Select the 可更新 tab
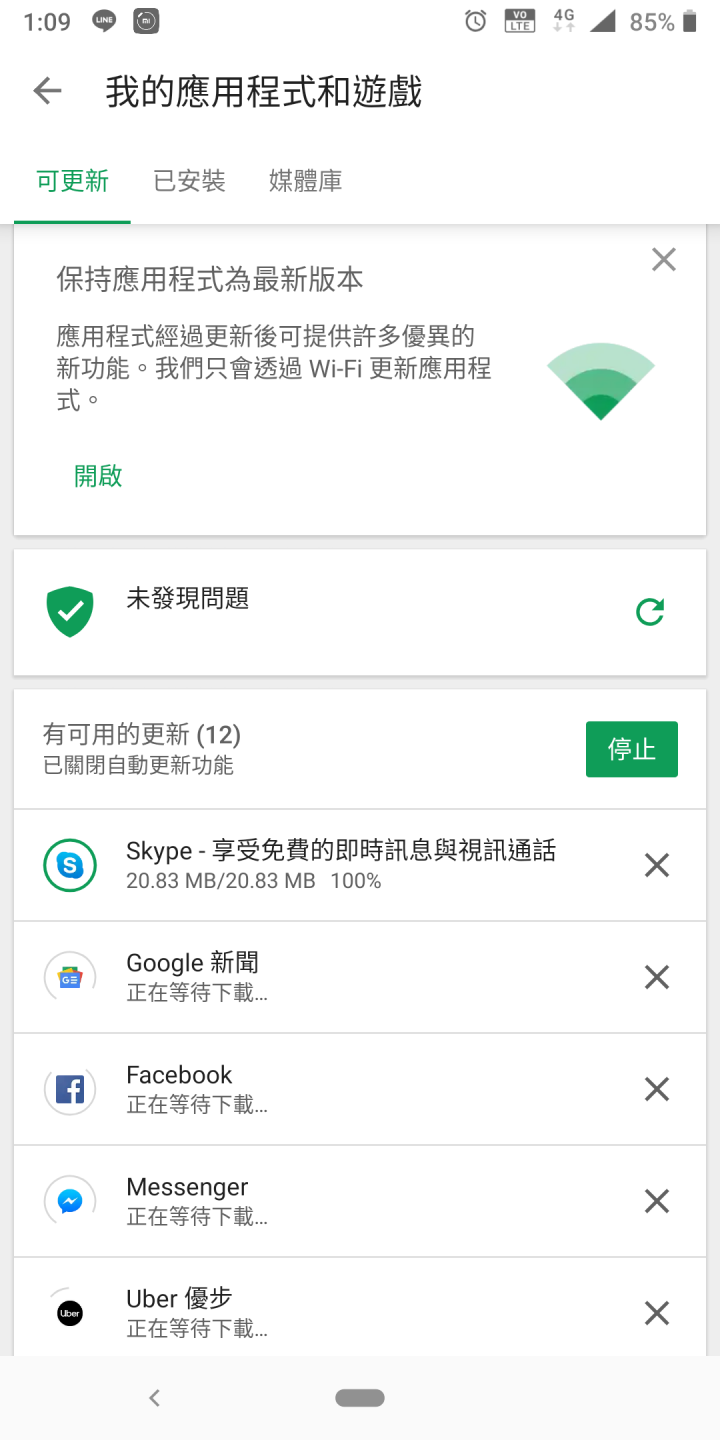The image size is (720, 1440). tap(72, 181)
